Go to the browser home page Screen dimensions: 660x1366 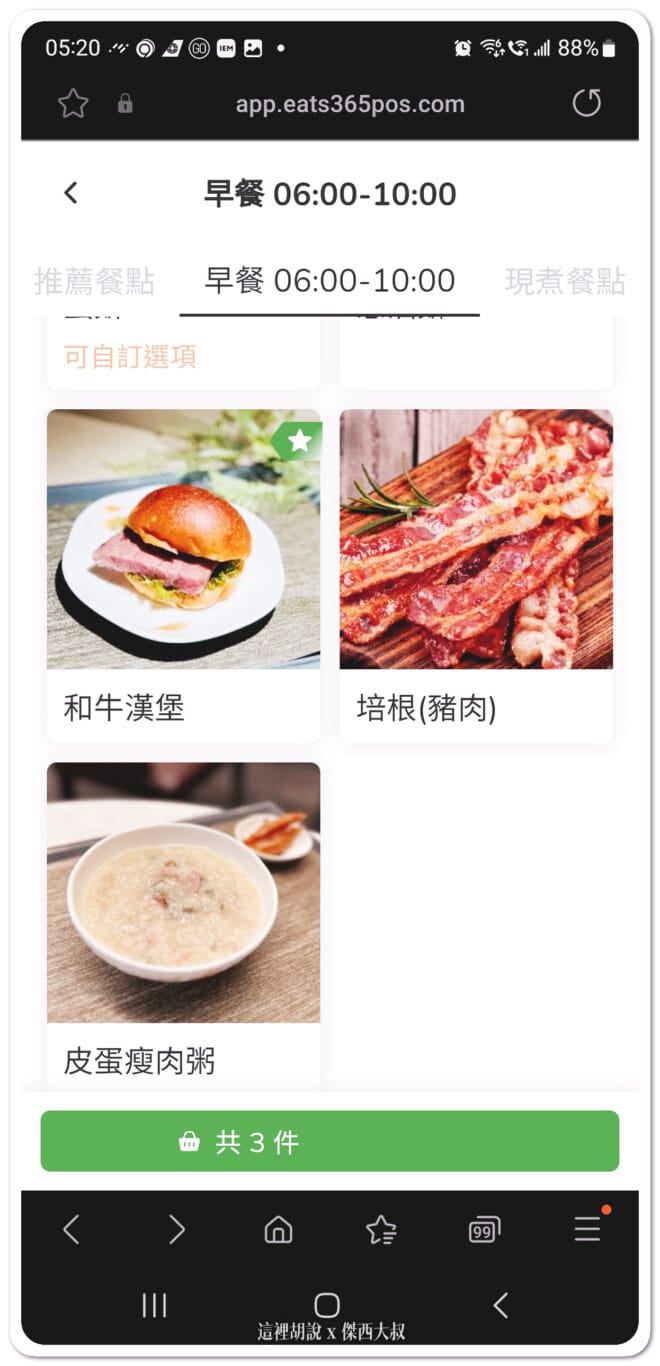point(278,1229)
